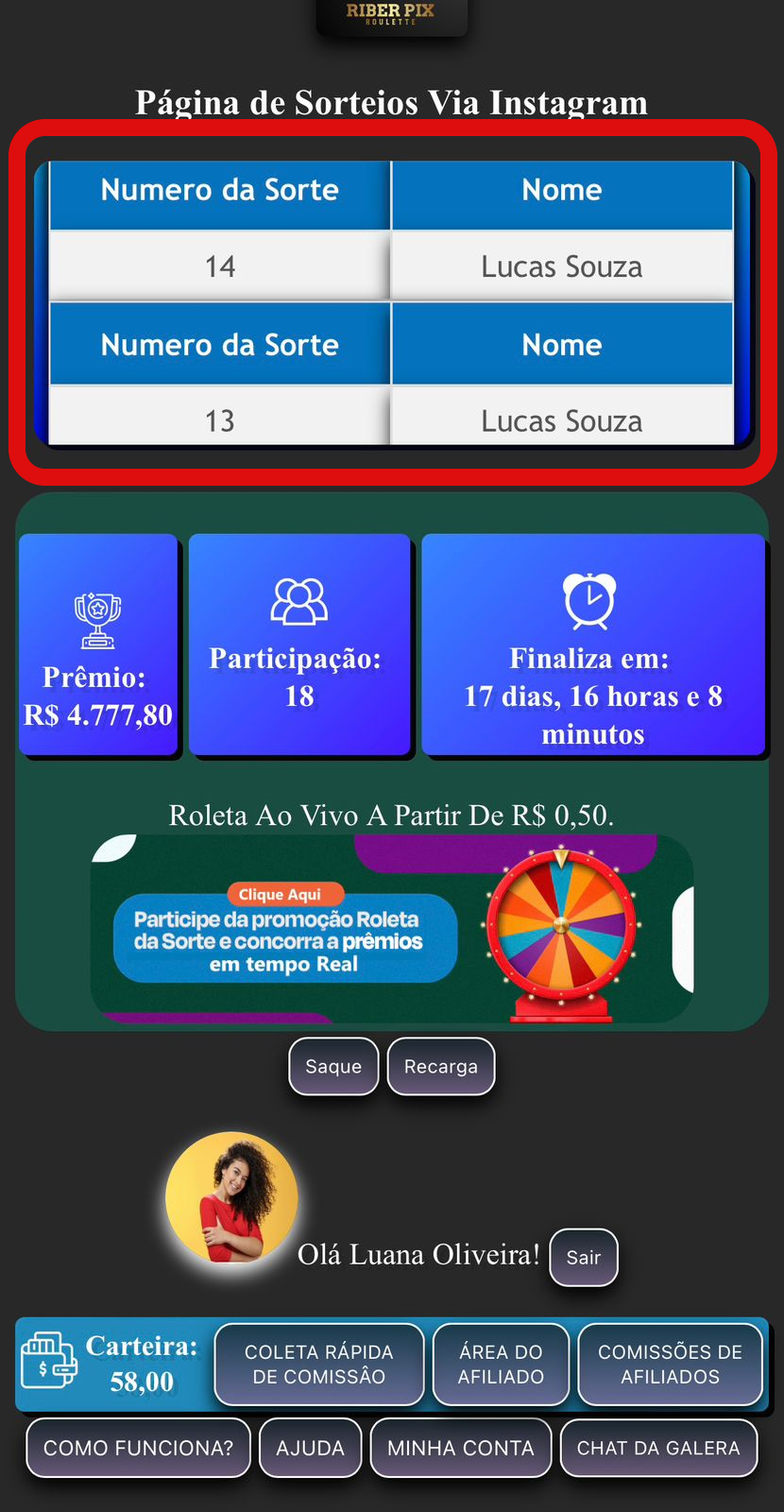
Task: Open the Roleta da Sorte promotion banner
Action: [391, 929]
